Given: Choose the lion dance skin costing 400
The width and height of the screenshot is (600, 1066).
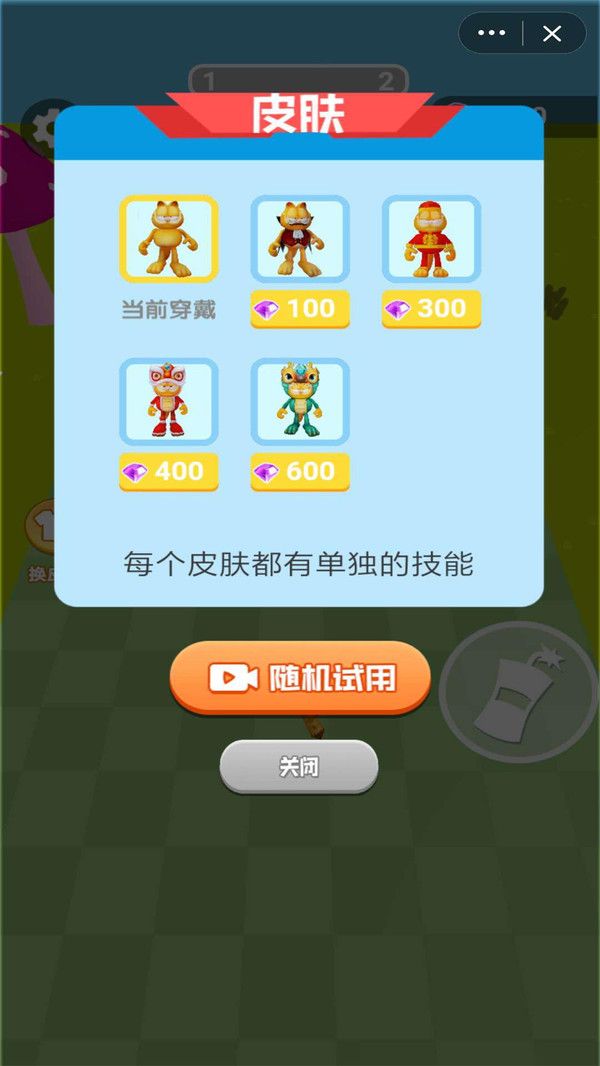Looking at the screenshot, I should click(168, 403).
